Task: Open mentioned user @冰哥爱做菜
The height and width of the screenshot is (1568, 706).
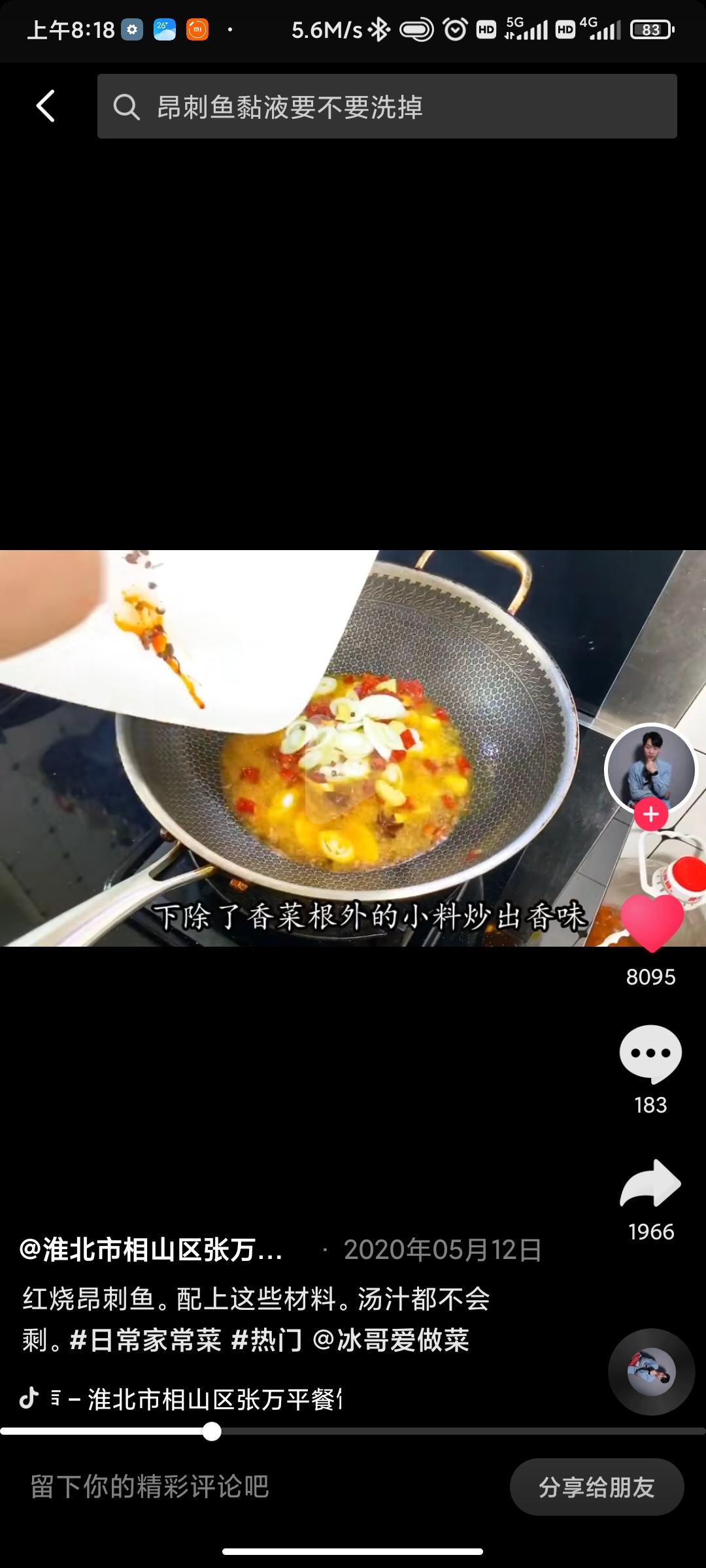Action: tap(391, 1340)
